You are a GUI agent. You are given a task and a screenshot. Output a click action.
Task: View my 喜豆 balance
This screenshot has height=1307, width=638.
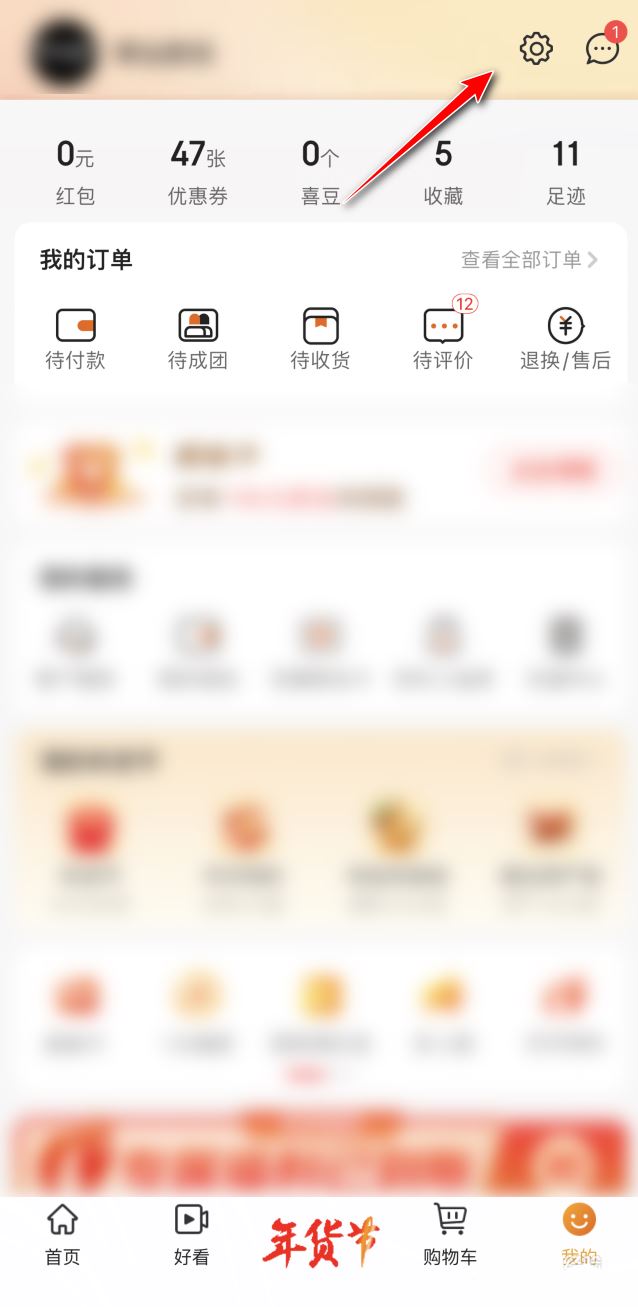[x=321, y=172]
